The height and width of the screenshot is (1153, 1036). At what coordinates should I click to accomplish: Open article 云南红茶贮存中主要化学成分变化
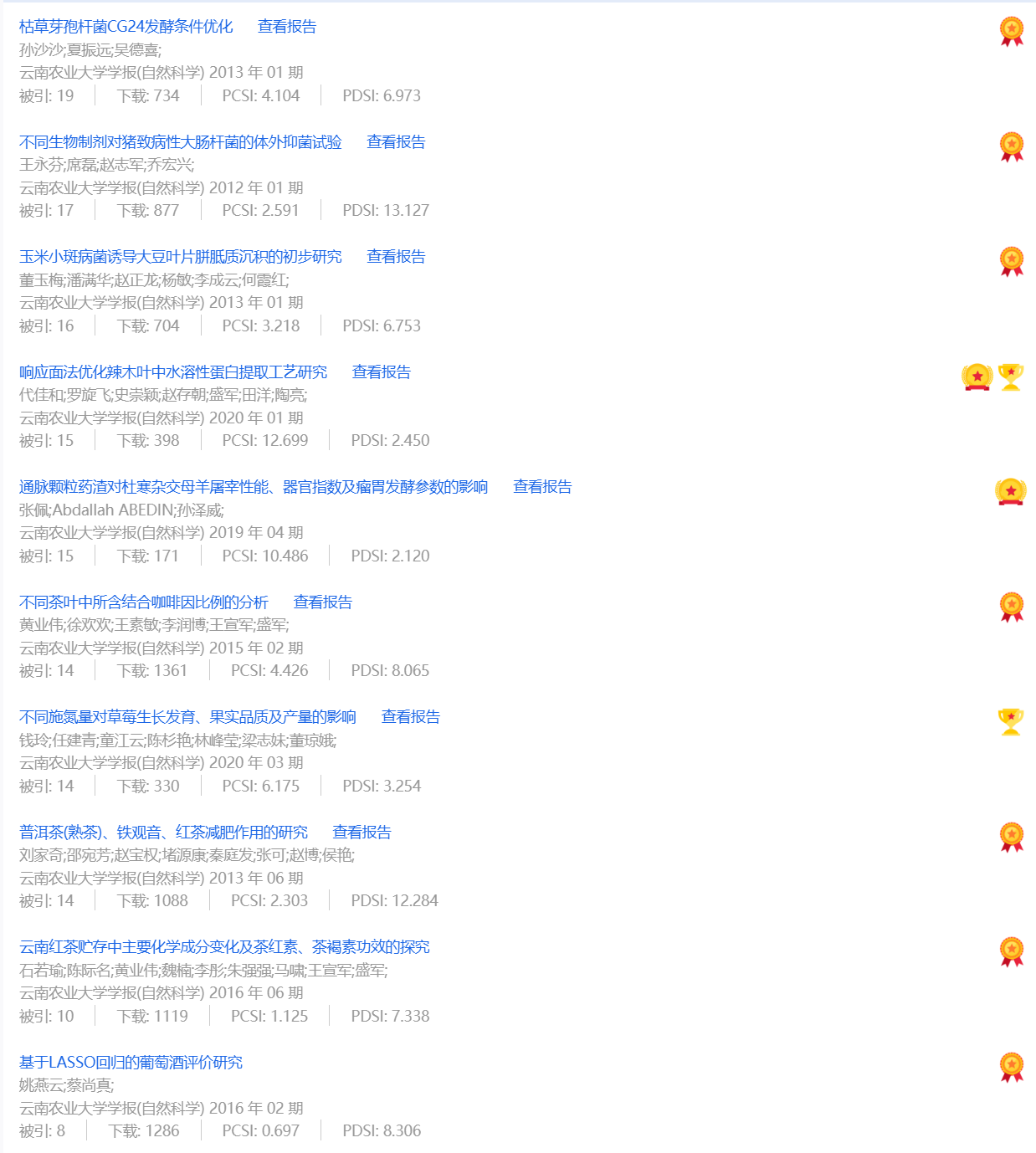pyautogui.click(x=224, y=947)
